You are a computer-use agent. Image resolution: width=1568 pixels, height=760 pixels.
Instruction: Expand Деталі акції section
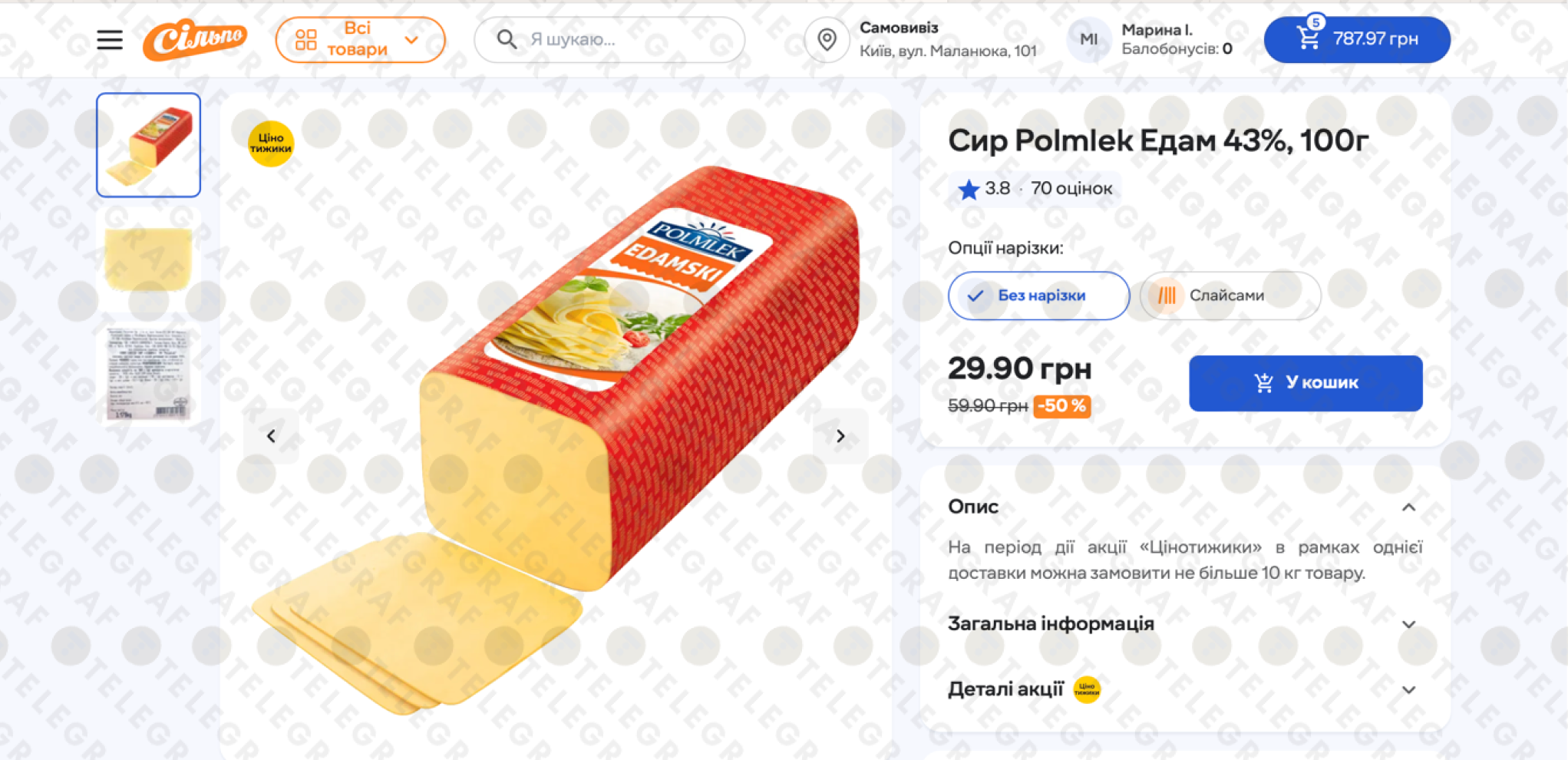[1408, 689]
